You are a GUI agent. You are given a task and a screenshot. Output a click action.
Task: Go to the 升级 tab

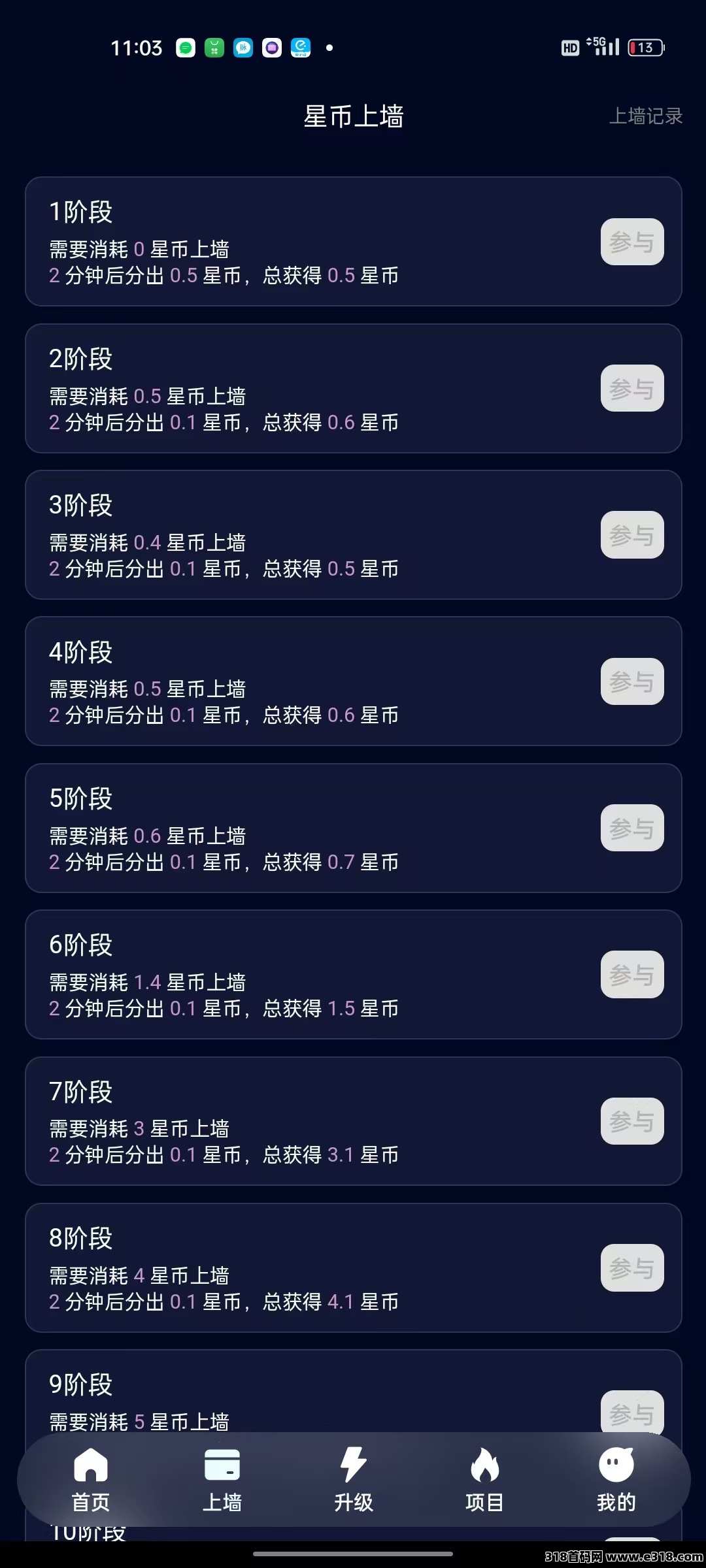[354, 1480]
